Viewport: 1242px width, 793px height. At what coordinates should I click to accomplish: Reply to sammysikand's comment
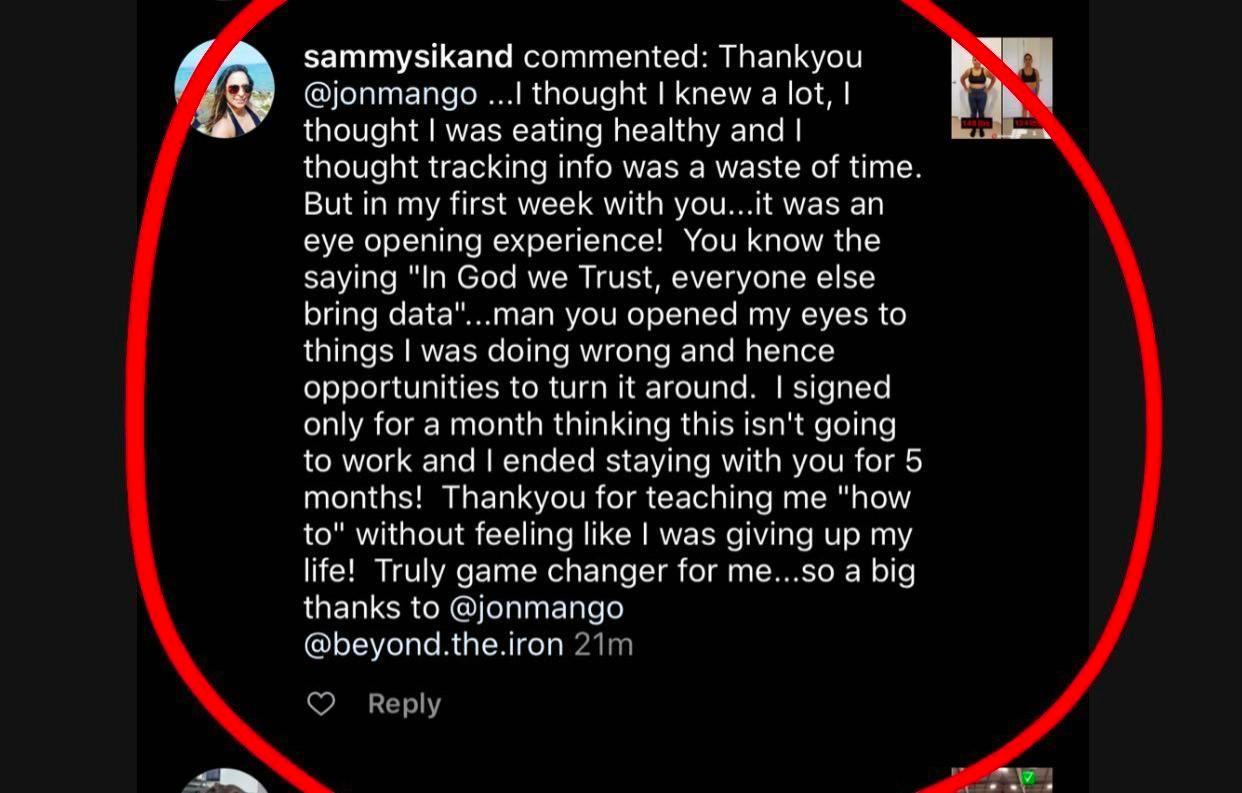click(404, 704)
